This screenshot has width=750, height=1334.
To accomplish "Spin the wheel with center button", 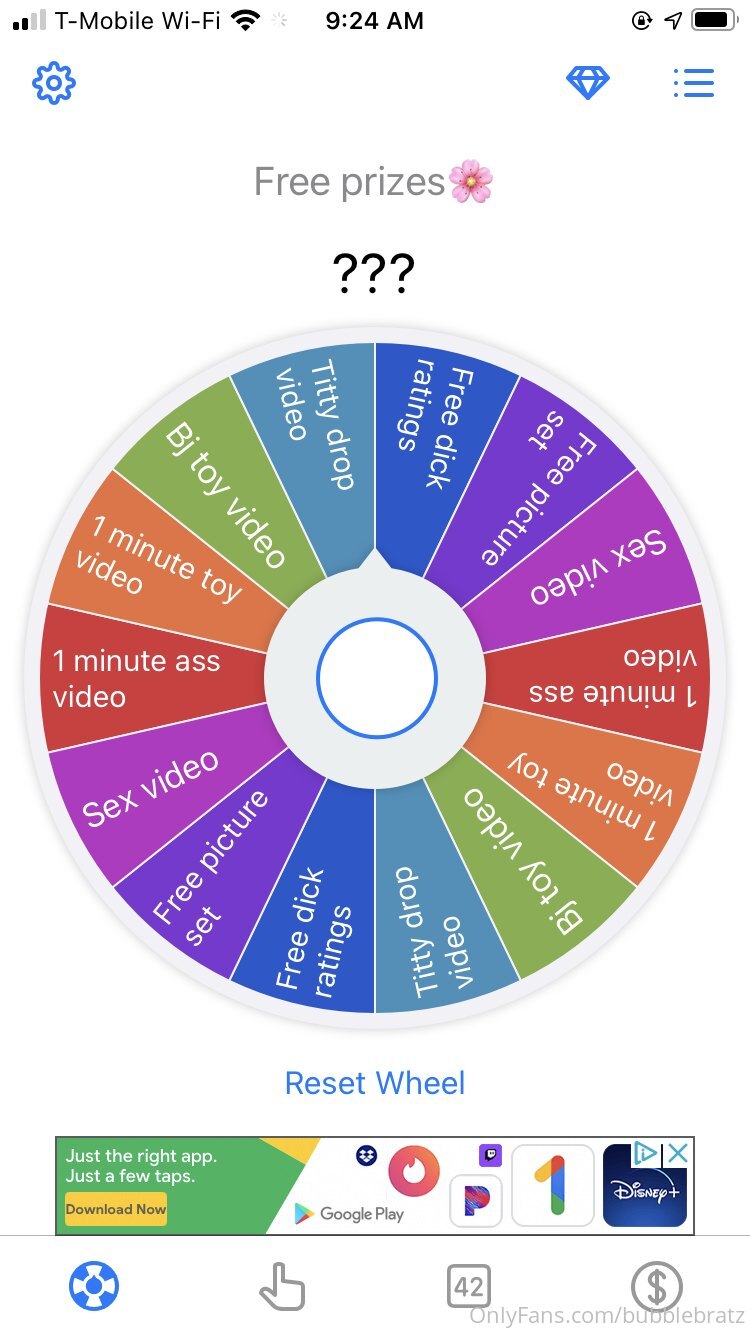I will click(x=377, y=678).
